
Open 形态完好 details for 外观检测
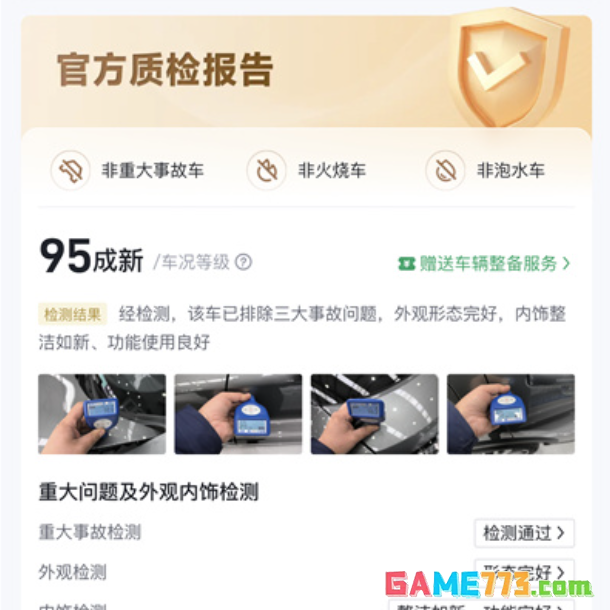click(524, 571)
